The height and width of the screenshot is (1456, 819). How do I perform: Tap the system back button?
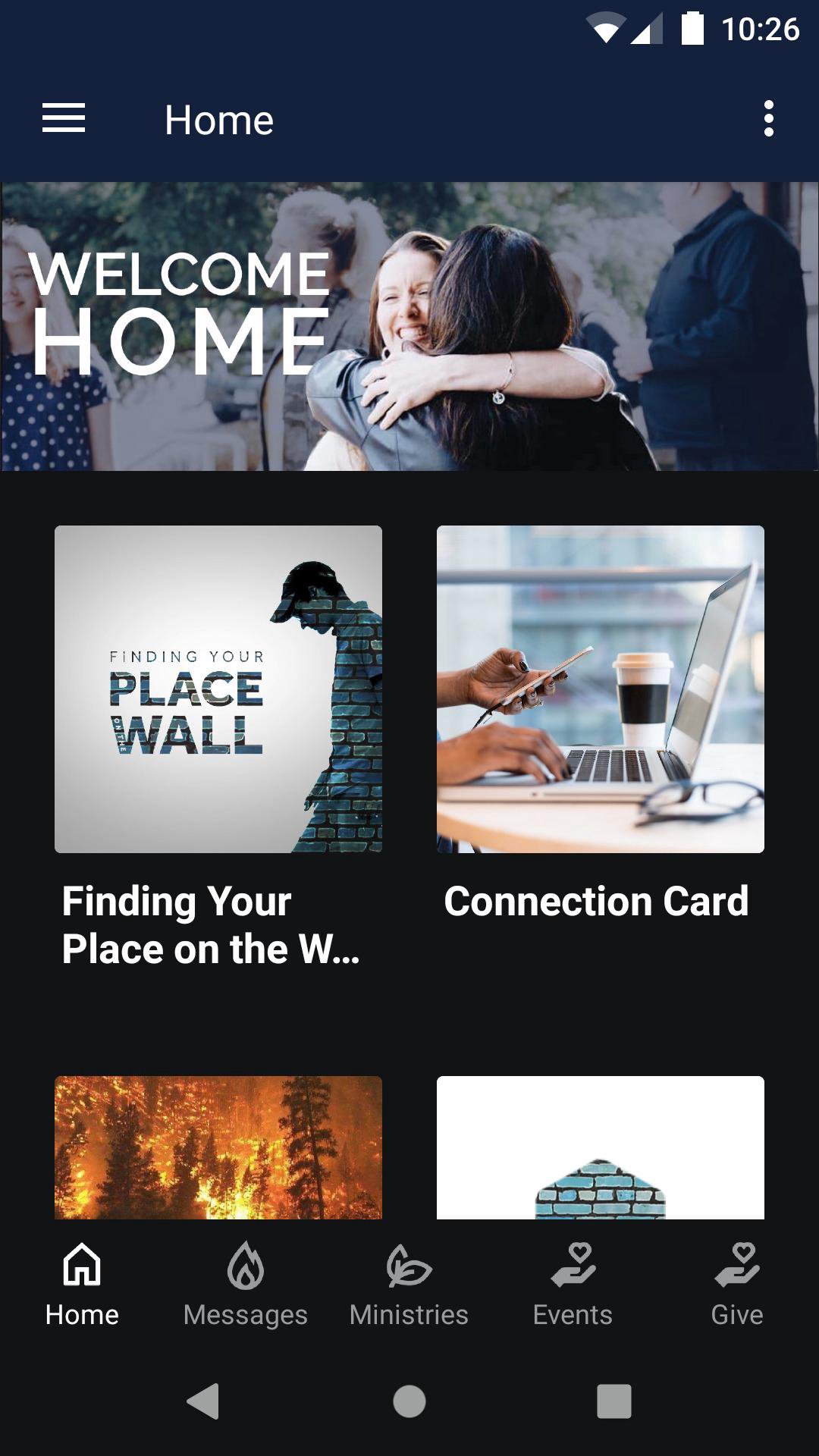(203, 1401)
